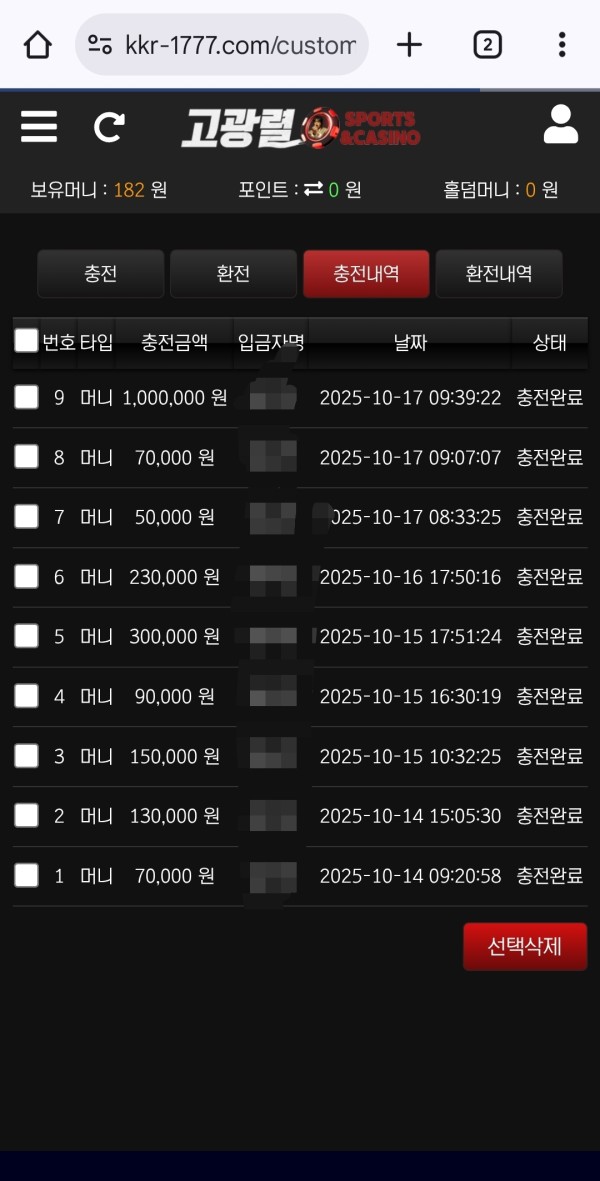This screenshot has width=600, height=1181.
Task: Open the browser overflow menu
Action: point(562,45)
